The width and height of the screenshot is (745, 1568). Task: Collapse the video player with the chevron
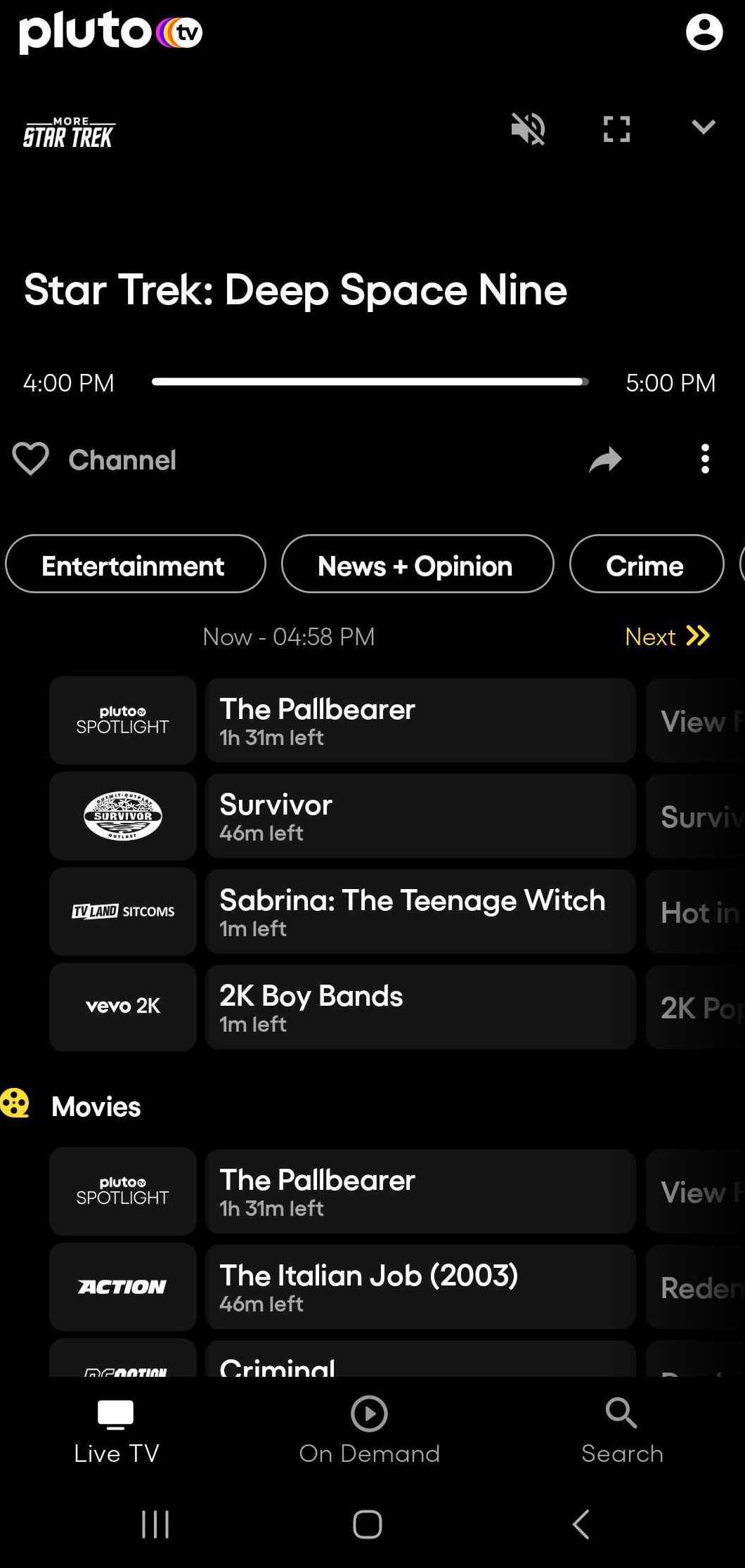pos(703,127)
